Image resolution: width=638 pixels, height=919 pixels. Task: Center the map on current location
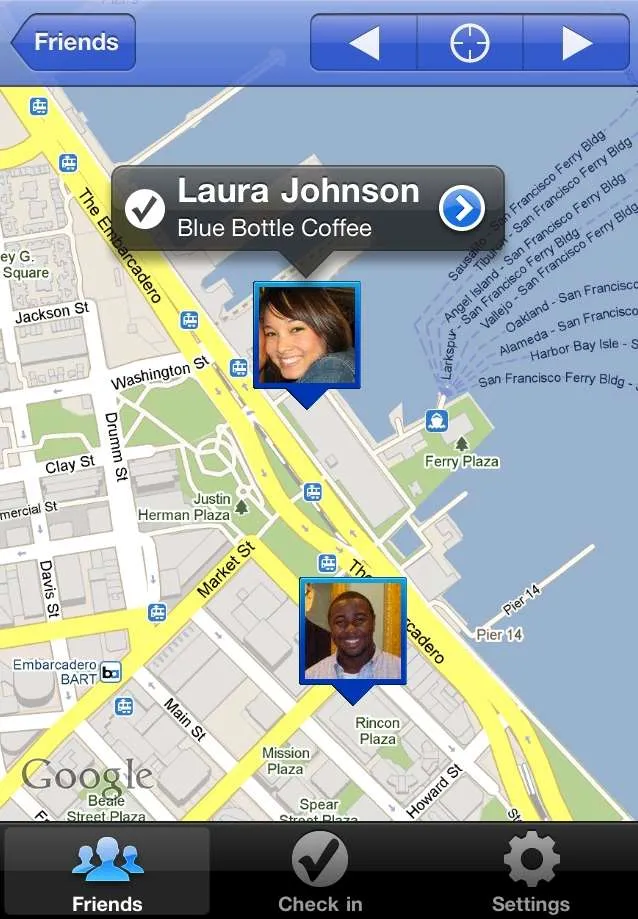coord(470,43)
